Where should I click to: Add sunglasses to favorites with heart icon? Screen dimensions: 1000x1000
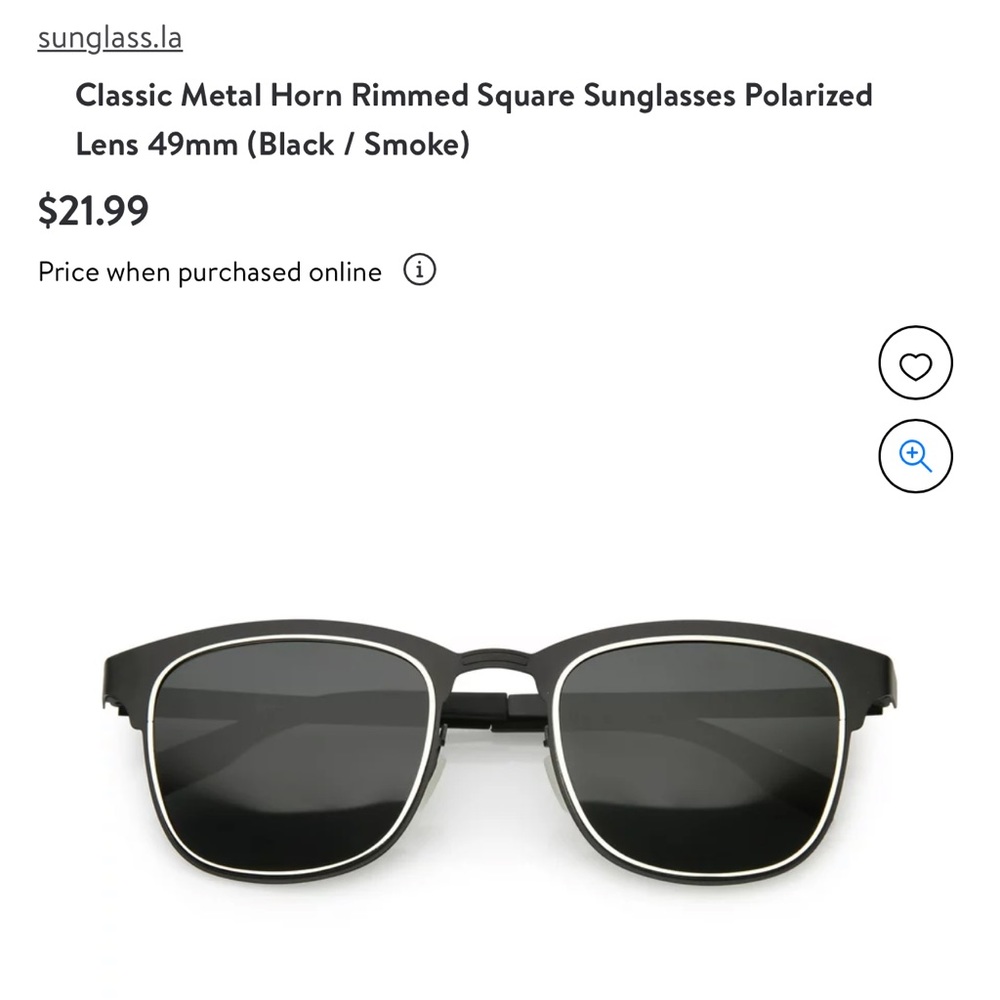(915, 366)
